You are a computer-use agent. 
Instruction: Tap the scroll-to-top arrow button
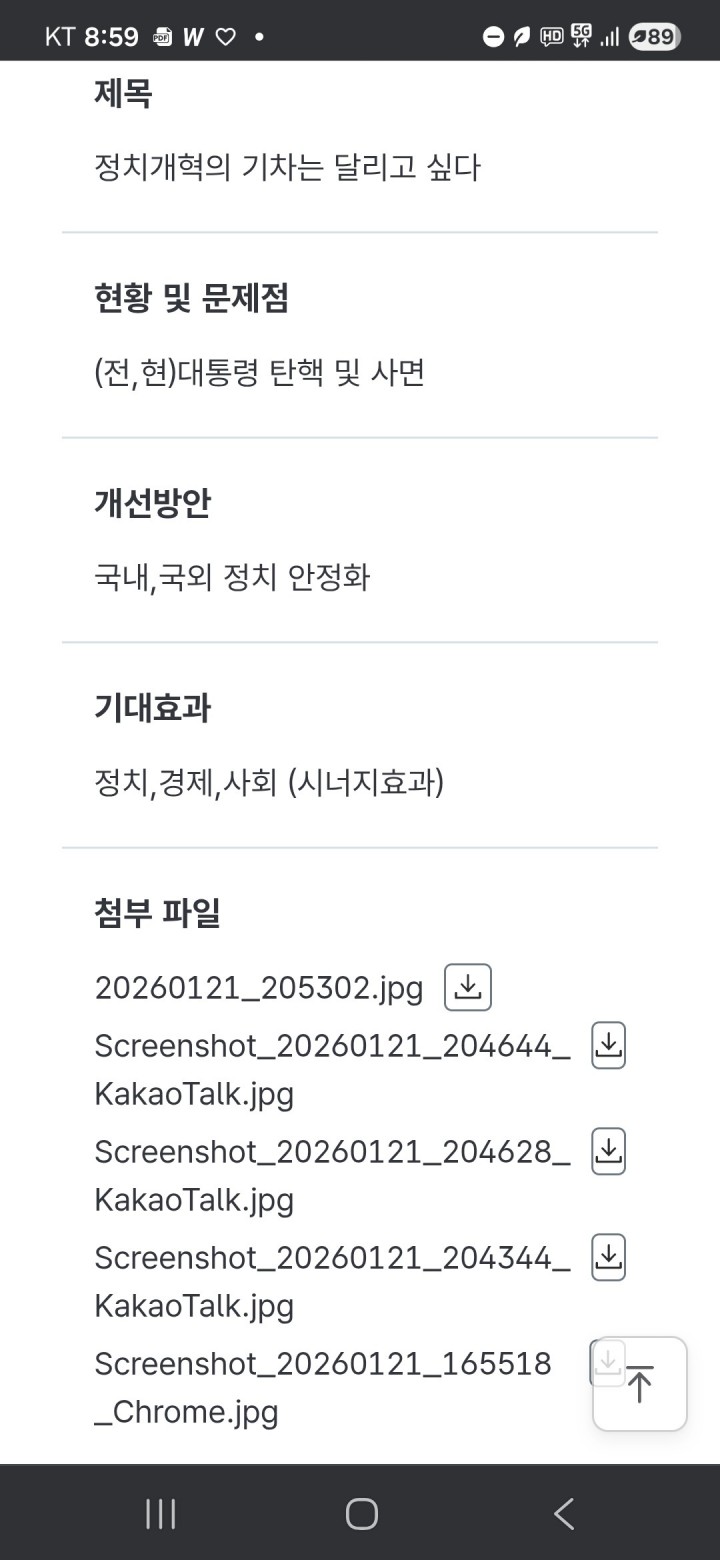640,1384
